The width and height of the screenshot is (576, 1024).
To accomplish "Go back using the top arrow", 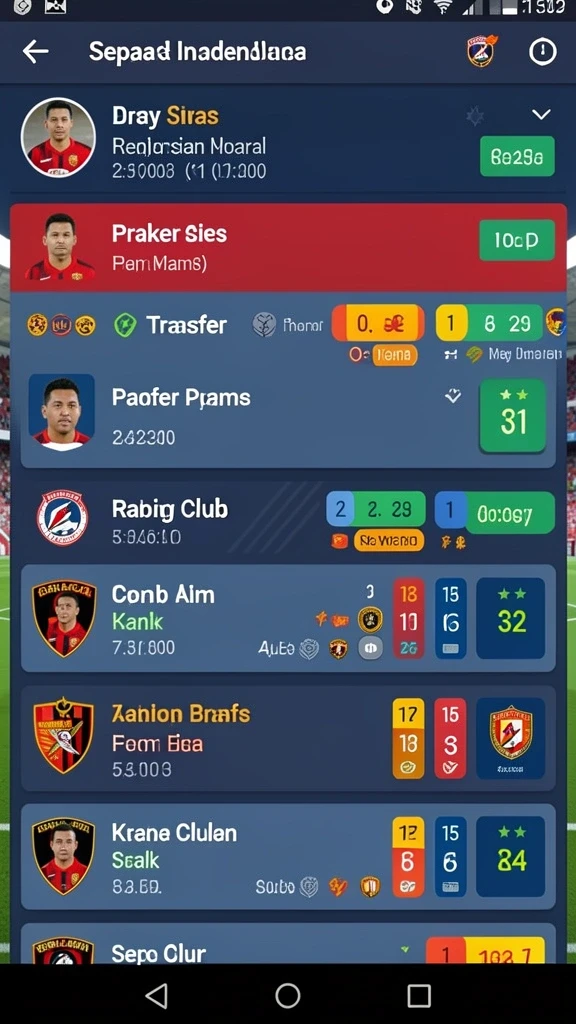I will coord(35,52).
